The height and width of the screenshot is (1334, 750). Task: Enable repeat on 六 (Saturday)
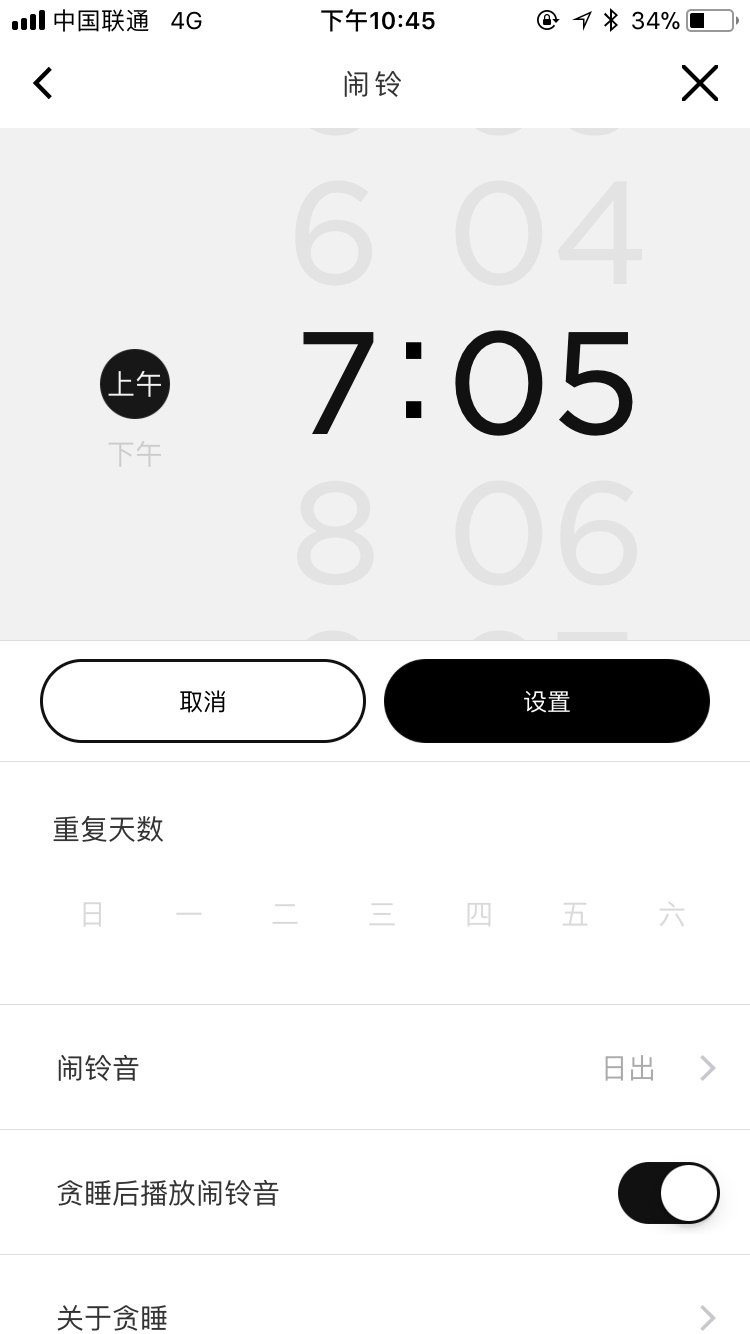[672, 914]
